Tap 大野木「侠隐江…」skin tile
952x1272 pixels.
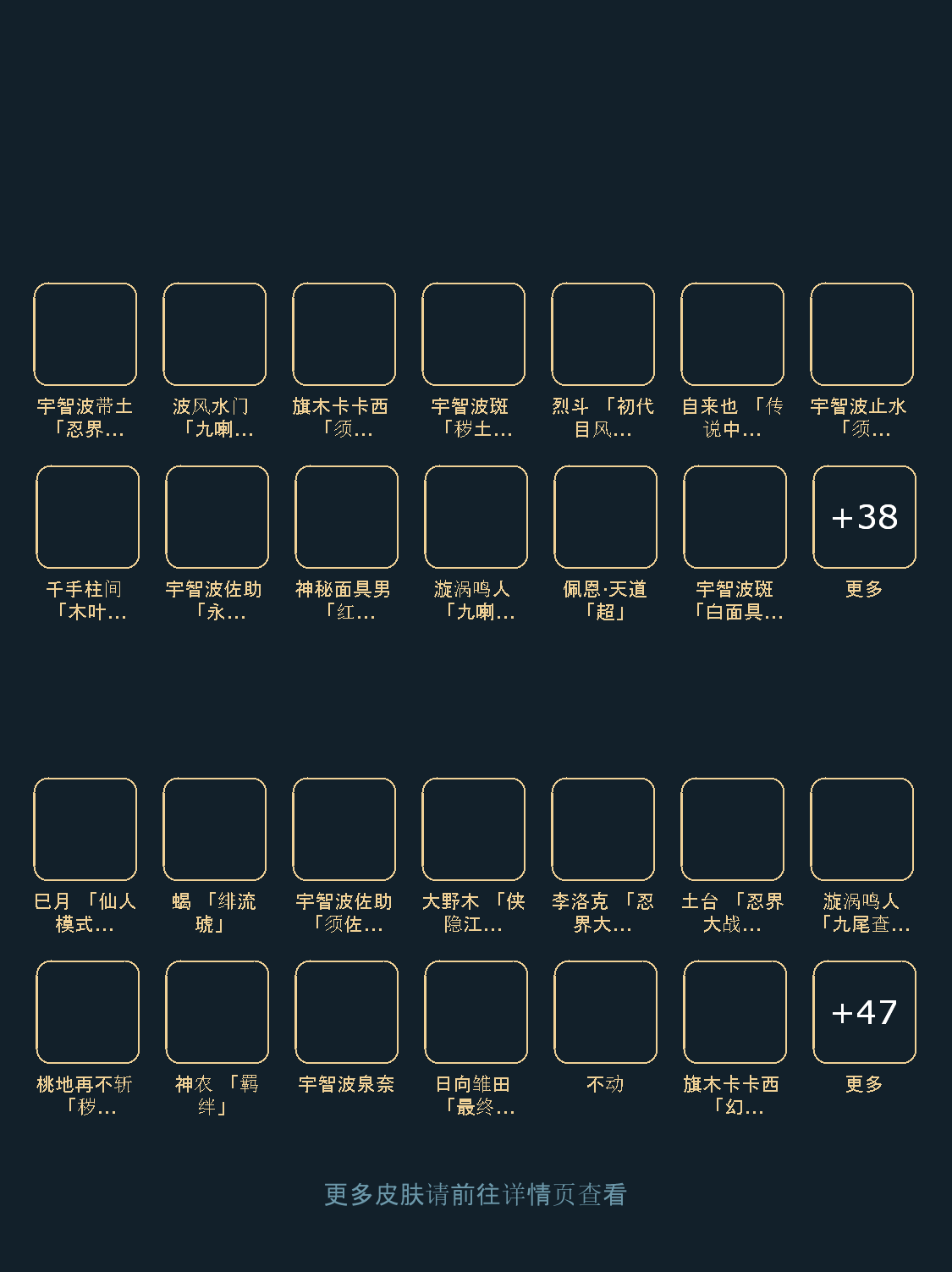[x=473, y=829]
